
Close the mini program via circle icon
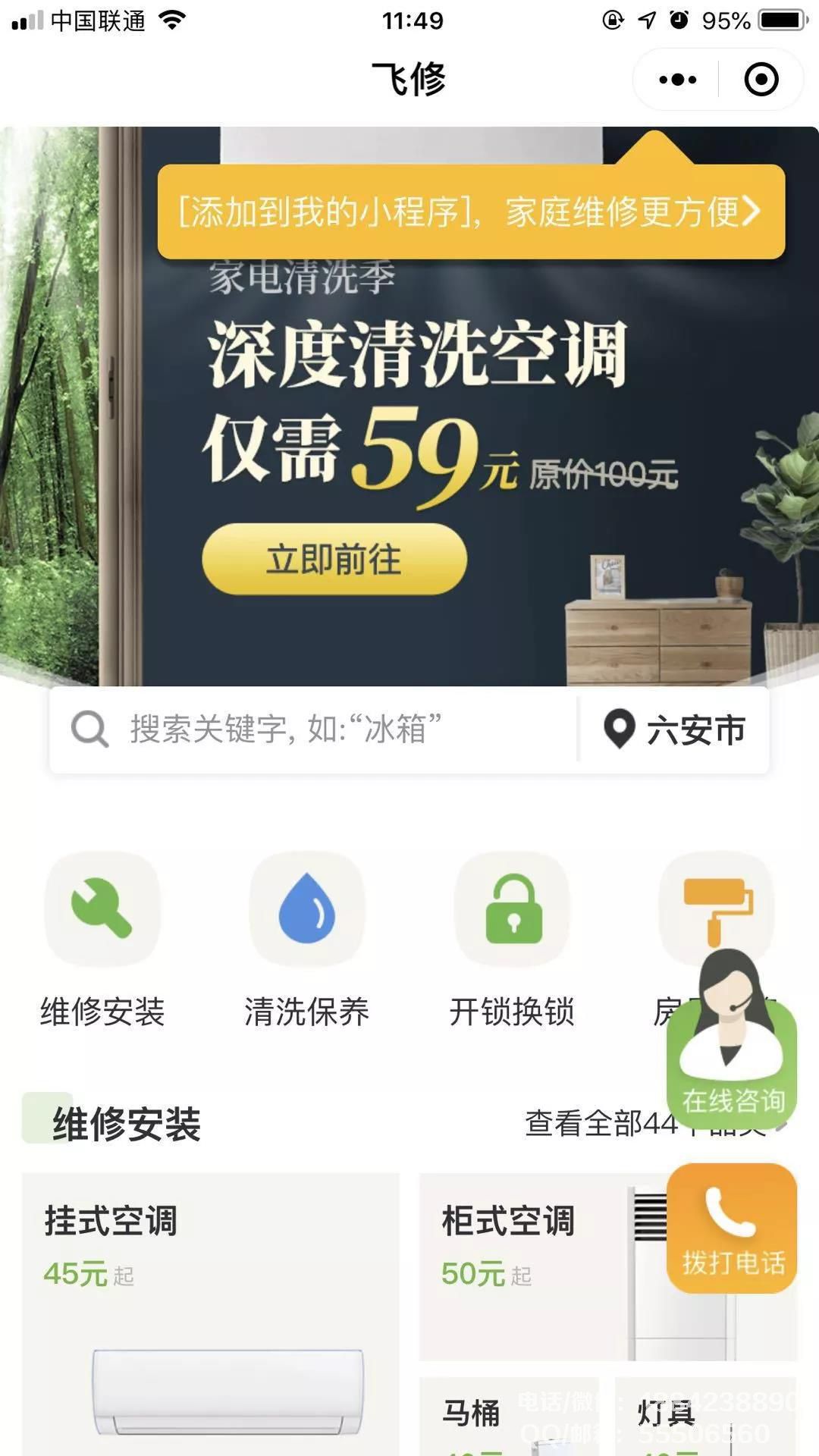761,80
